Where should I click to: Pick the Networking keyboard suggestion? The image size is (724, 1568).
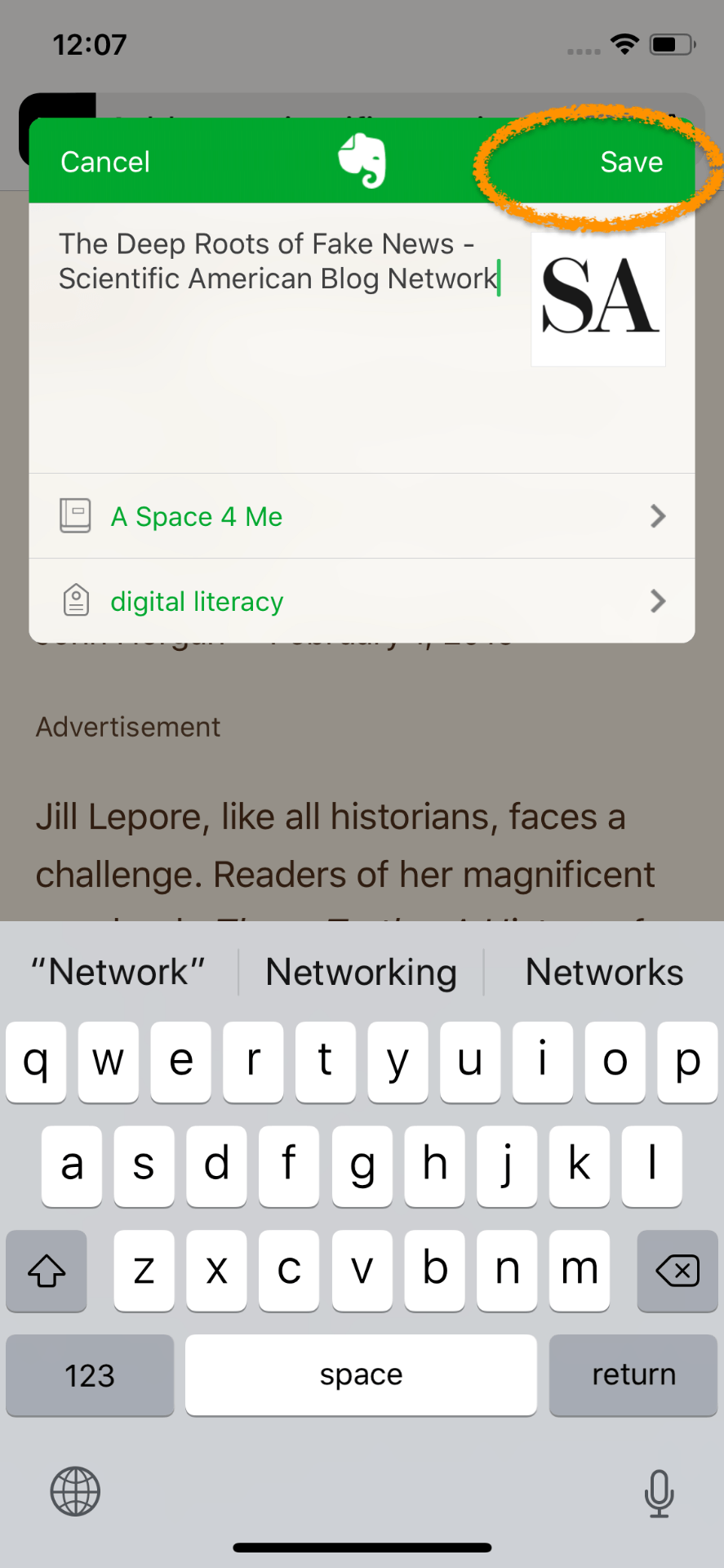[x=362, y=972]
